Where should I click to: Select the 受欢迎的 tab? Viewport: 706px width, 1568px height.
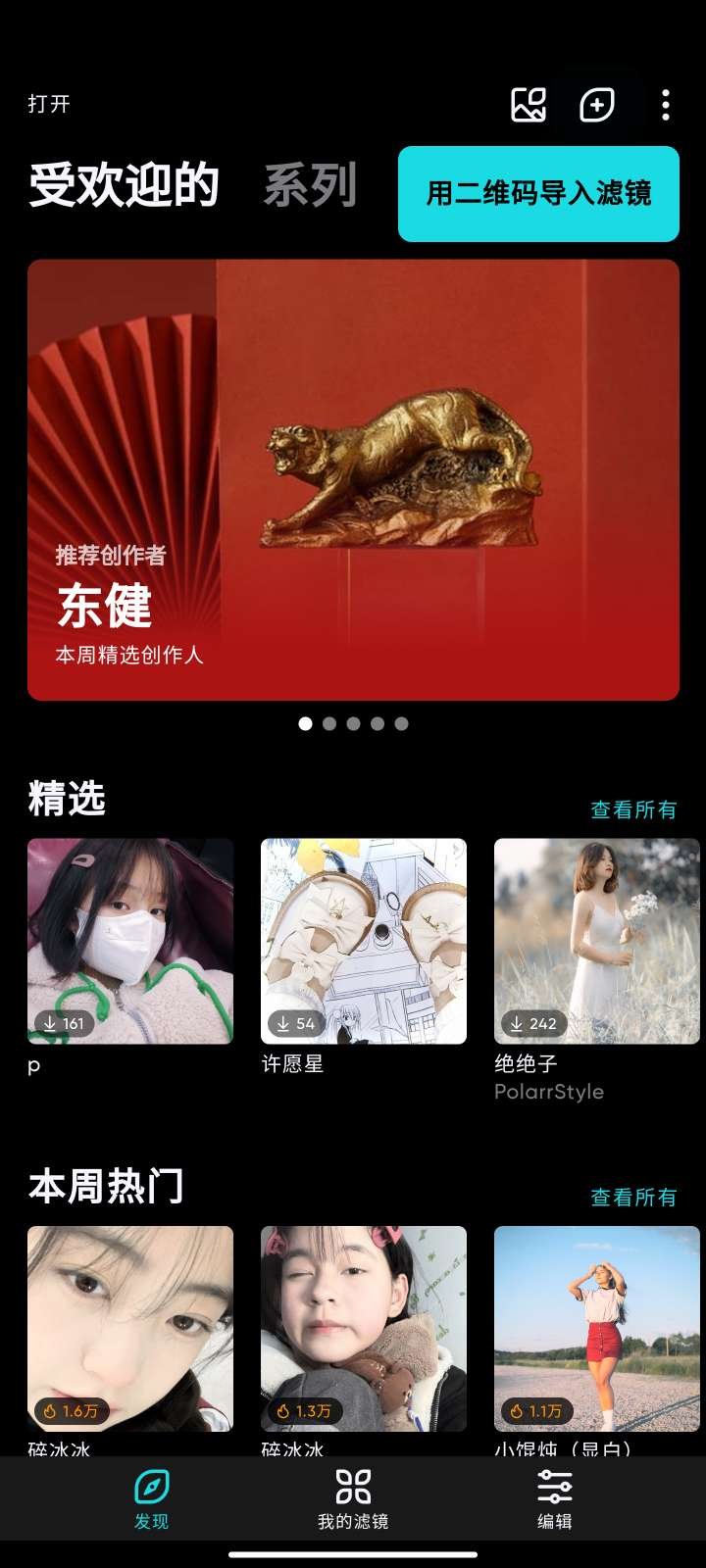[124, 185]
